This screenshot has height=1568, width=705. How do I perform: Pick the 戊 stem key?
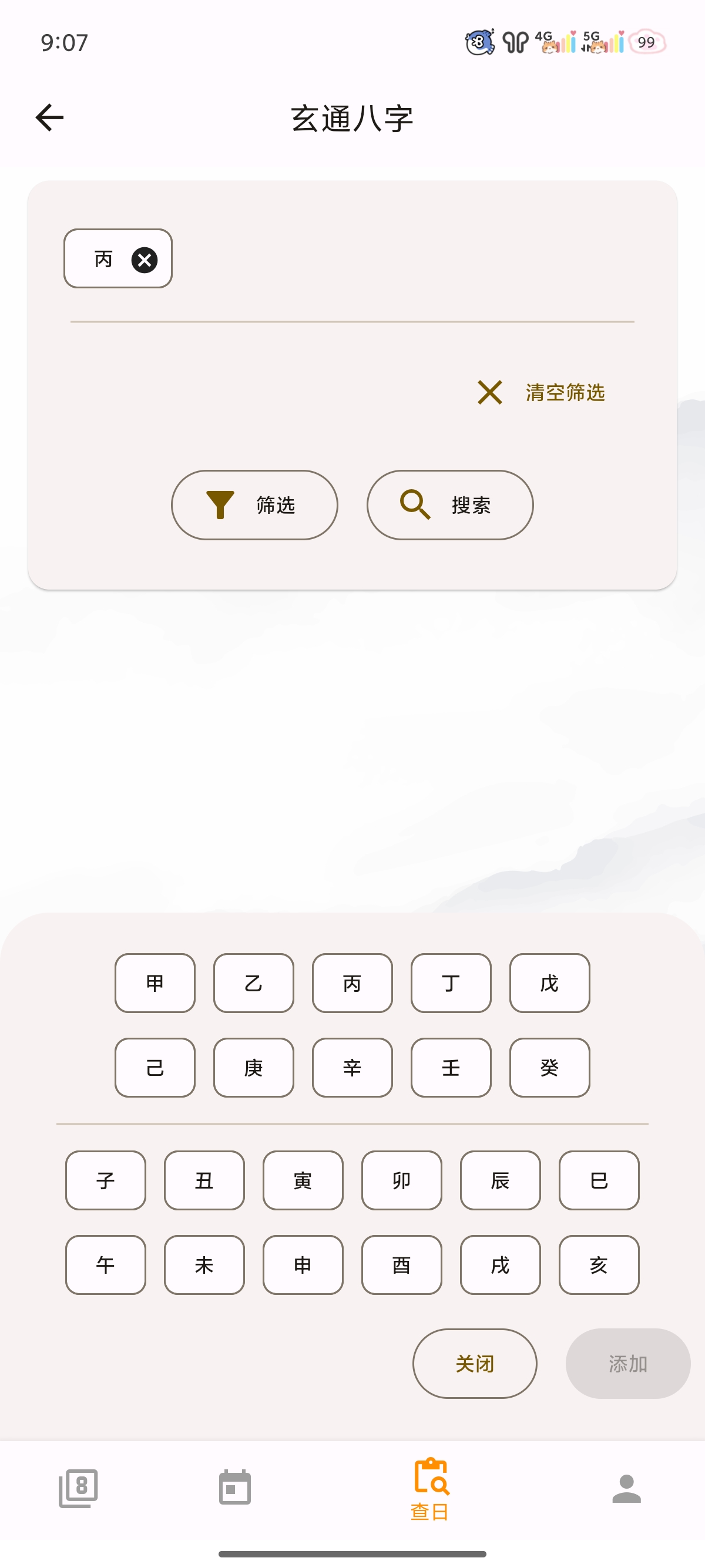549,983
